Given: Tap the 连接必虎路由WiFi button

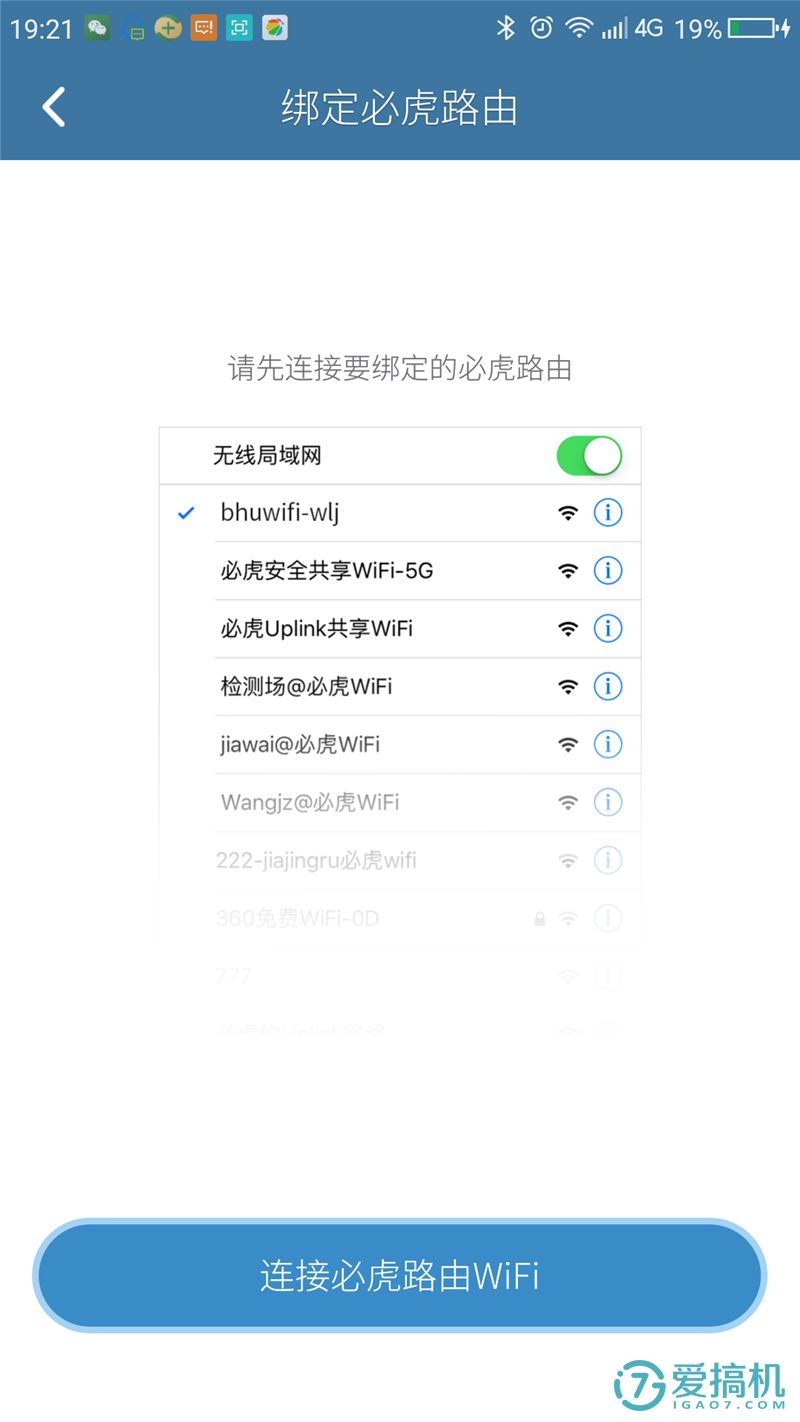Looking at the screenshot, I should pyautogui.click(x=400, y=1275).
